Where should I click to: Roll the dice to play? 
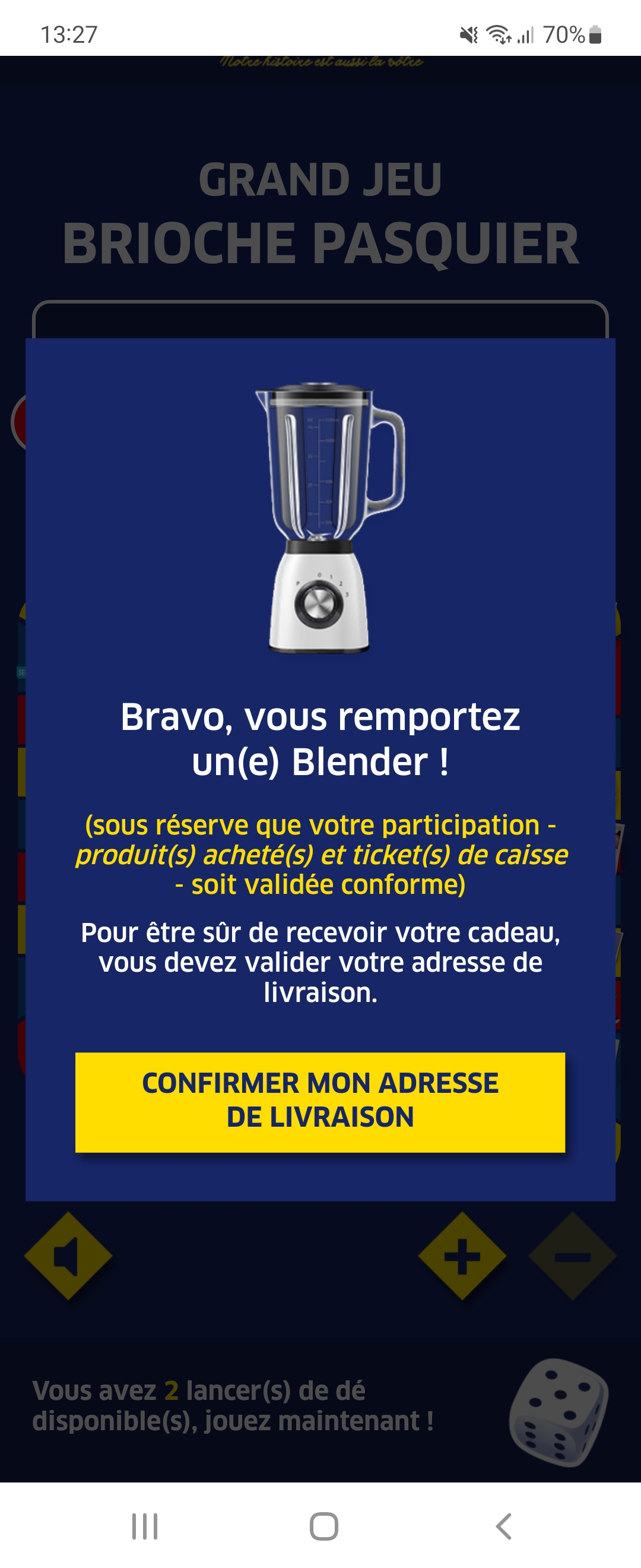(559, 1412)
